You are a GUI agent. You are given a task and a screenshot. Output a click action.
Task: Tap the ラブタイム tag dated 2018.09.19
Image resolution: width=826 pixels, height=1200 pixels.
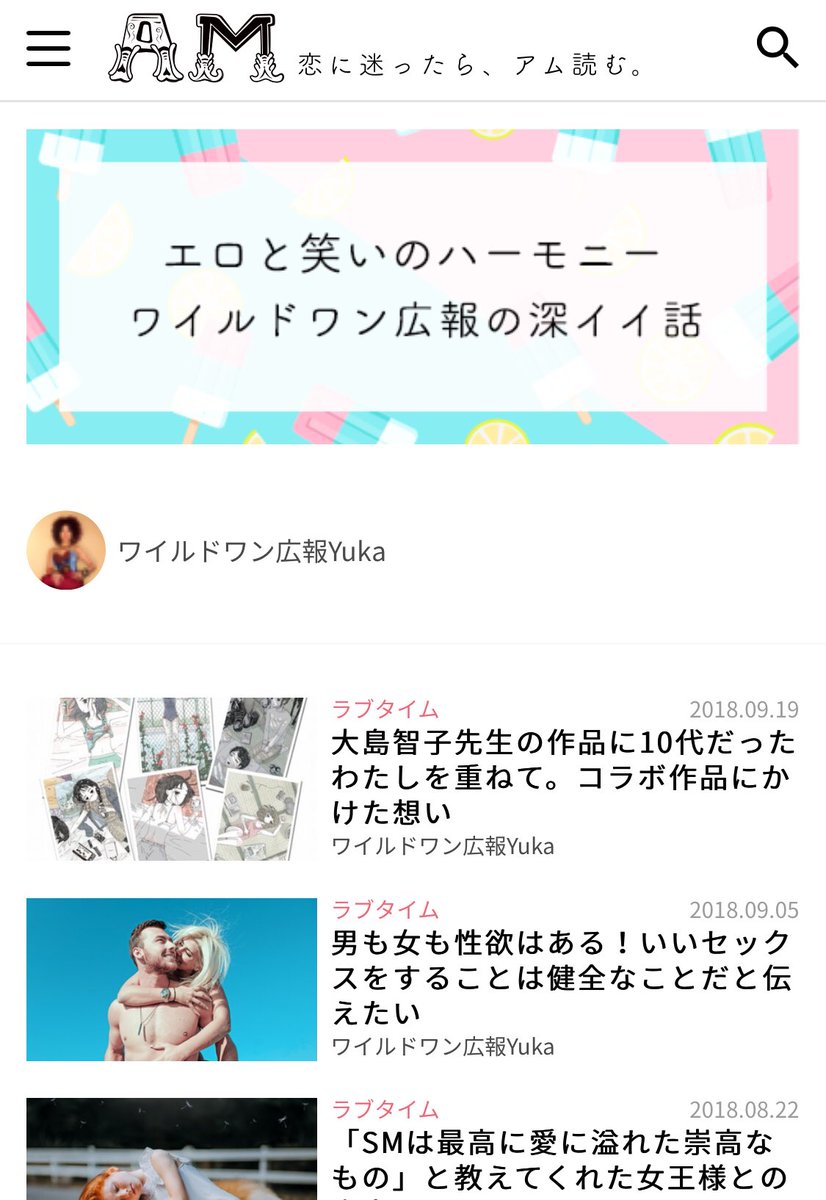tap(385, 709)
